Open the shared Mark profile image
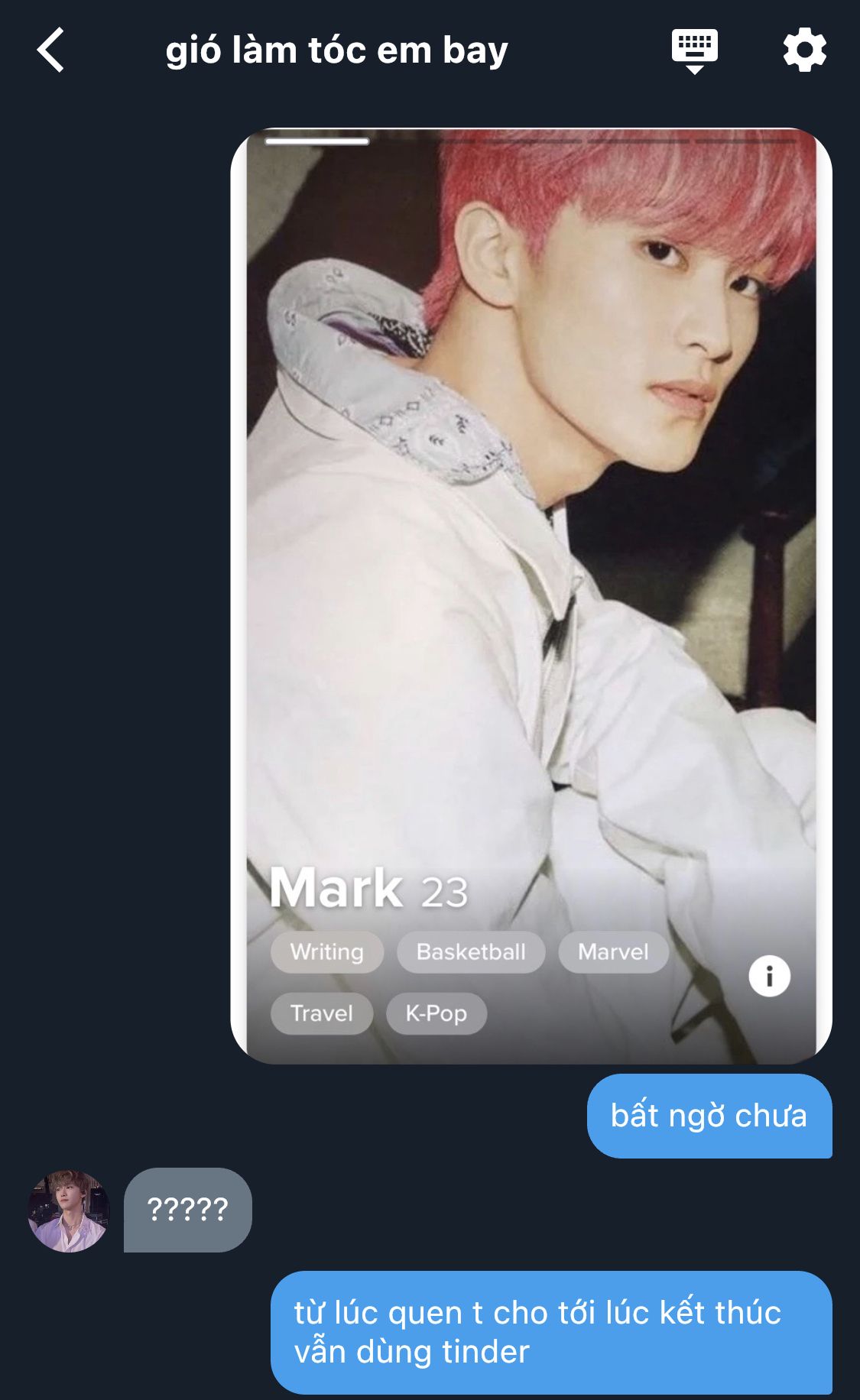 click(x=531, y=595)
